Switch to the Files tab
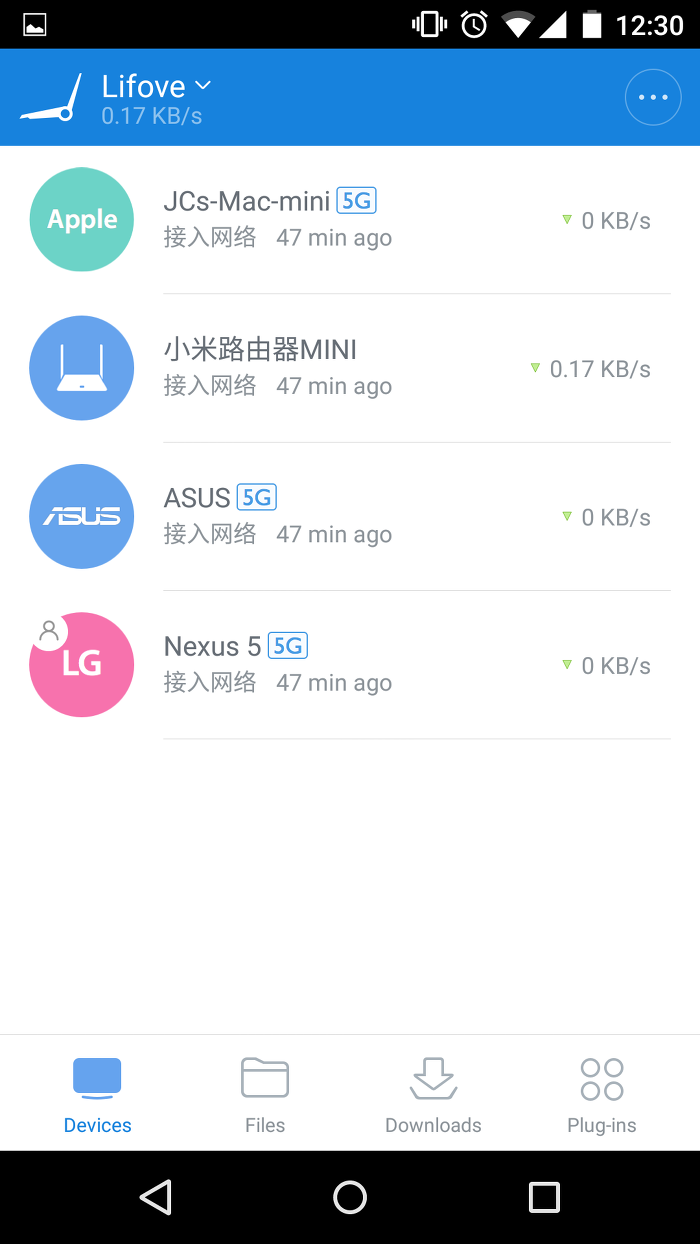 tap(265, 1094)
